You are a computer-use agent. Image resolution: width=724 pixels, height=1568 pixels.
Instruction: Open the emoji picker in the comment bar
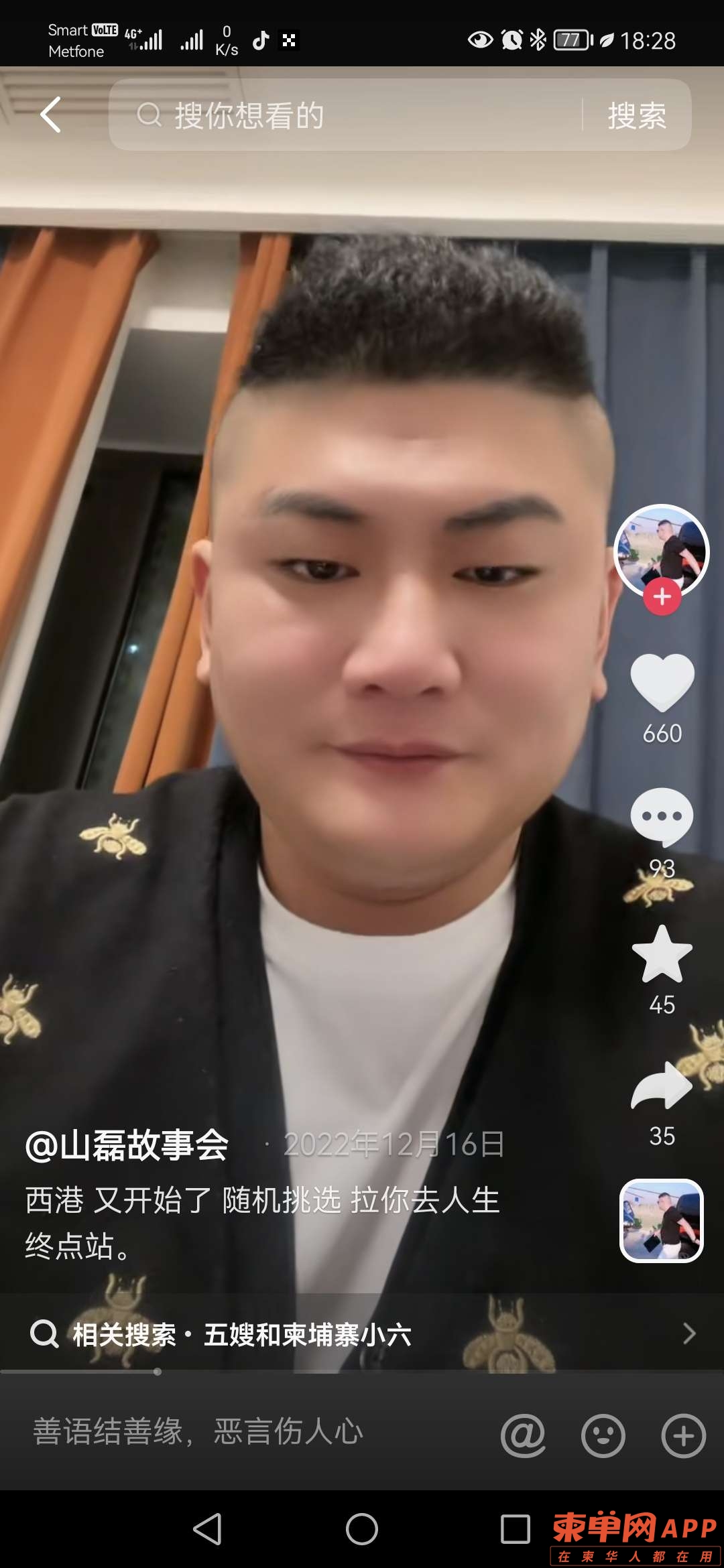pos(603,1436)
